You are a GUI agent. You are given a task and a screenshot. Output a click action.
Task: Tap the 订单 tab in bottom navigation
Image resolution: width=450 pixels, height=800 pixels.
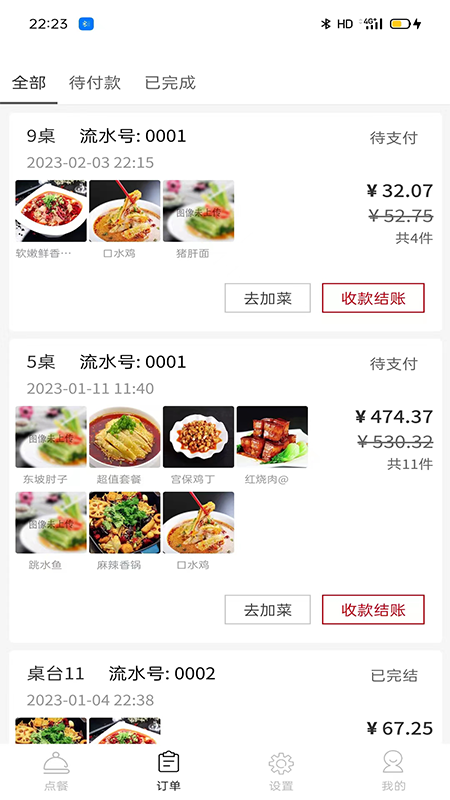coord(168,771)
